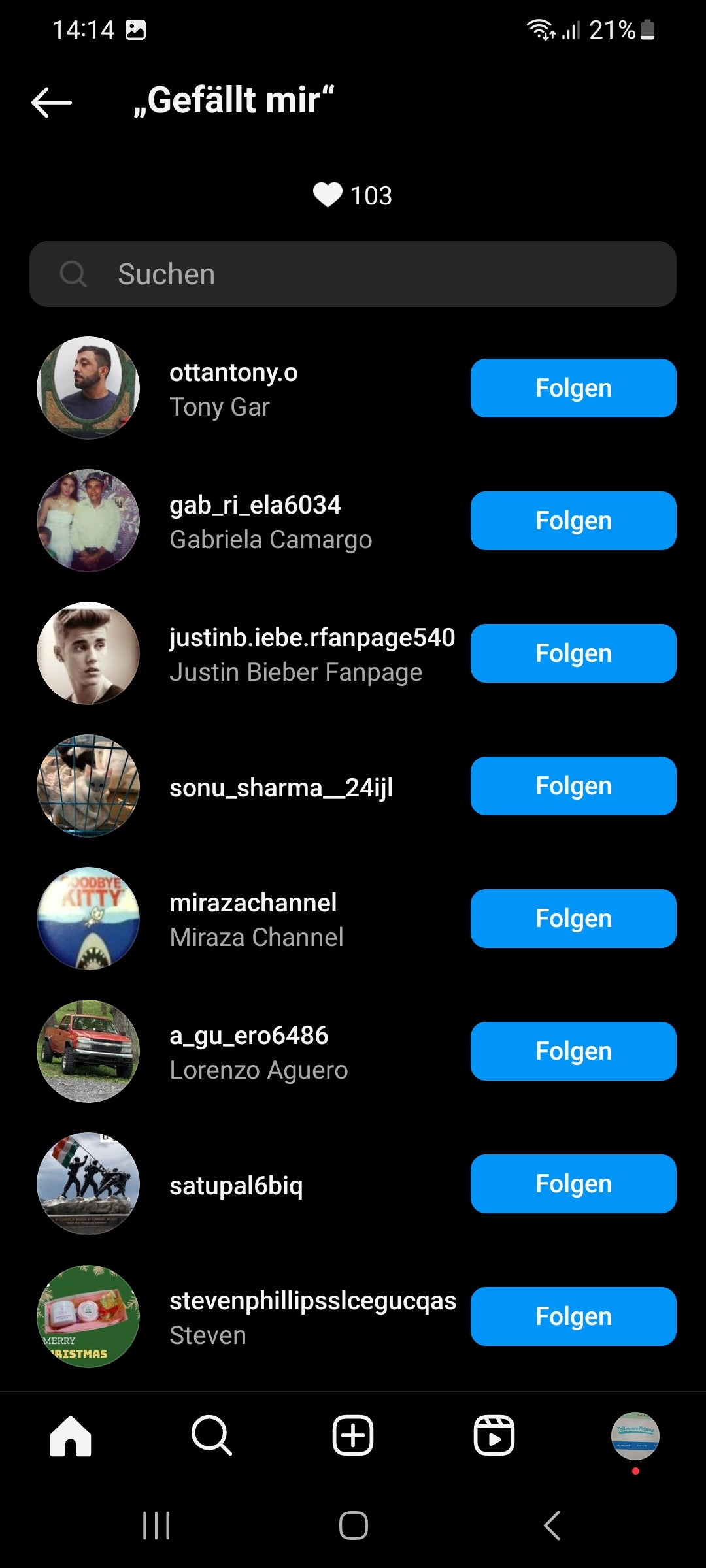The image size is (706, 1568).
Task: Follow ottantony.o with the Folgen button
Action: click(x=573, y=388)
